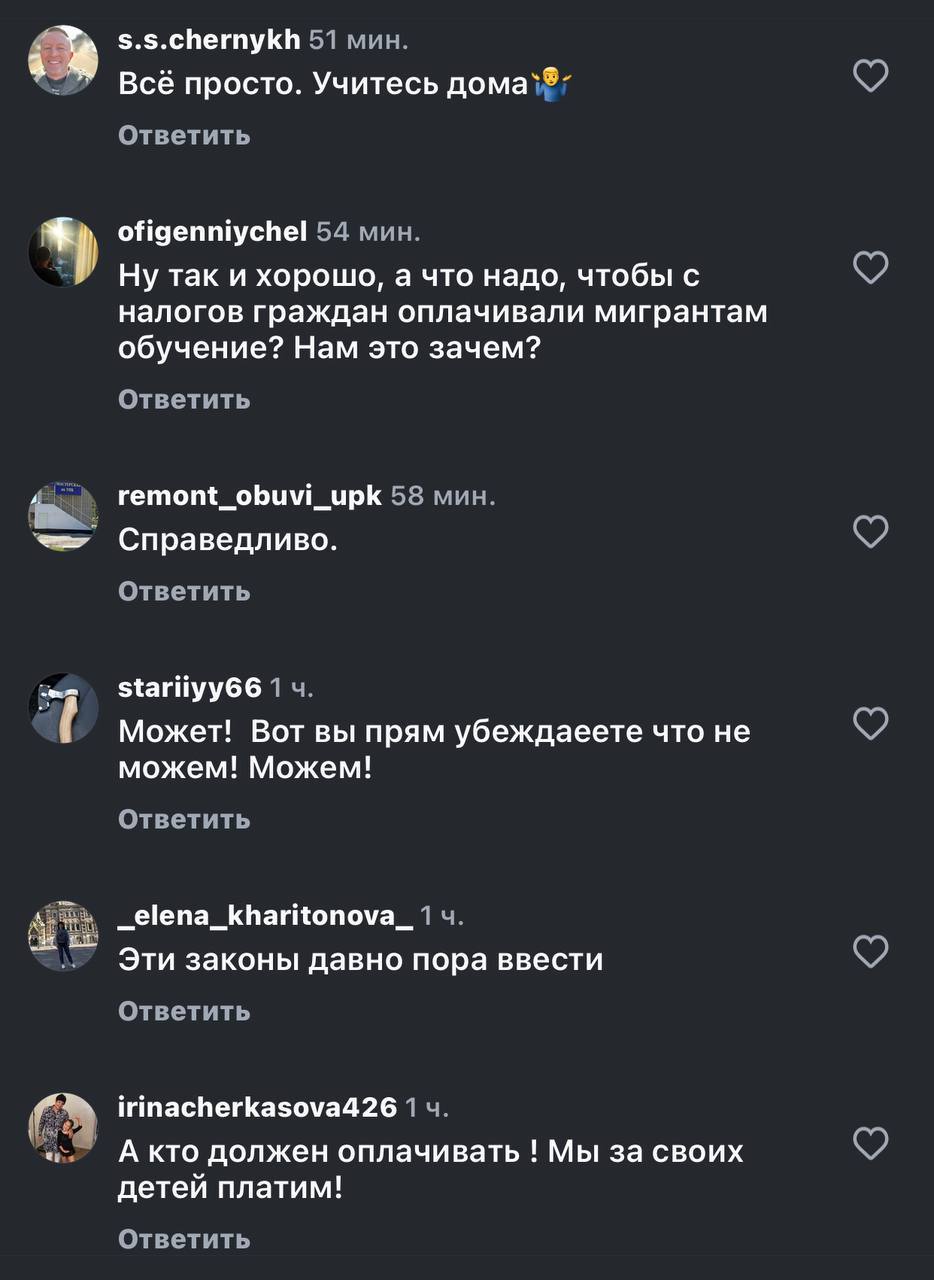Like _elena_kharitonova_'s comment
The image size is (934, 1280).
(871, 951)
